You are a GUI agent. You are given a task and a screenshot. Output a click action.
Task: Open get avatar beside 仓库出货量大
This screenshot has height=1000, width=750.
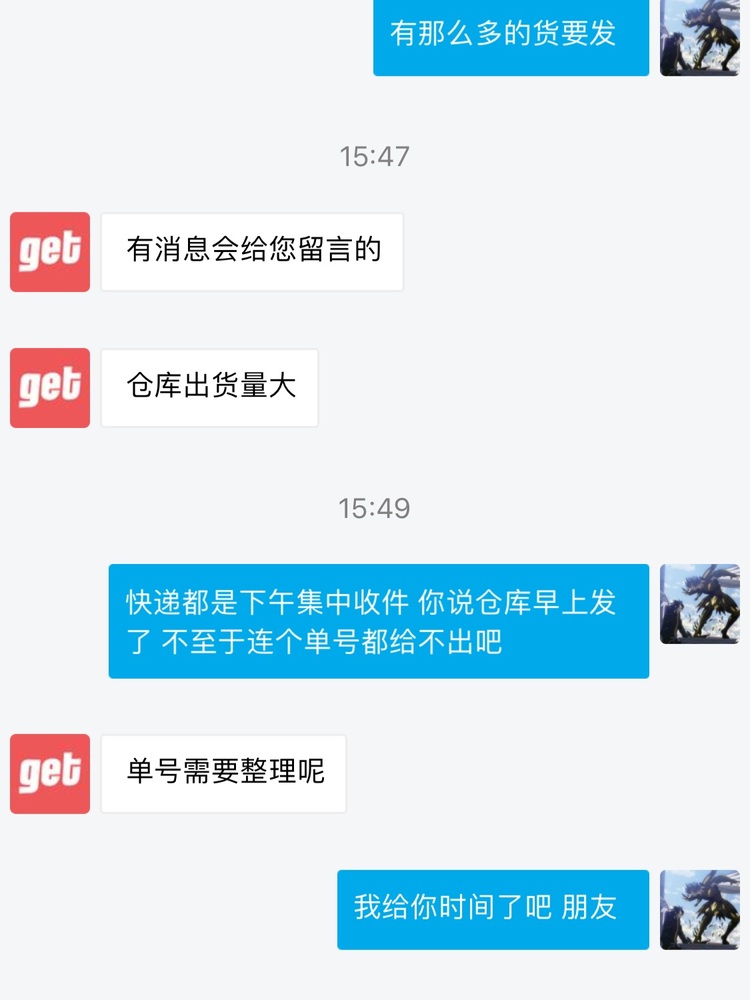[50, 388]
